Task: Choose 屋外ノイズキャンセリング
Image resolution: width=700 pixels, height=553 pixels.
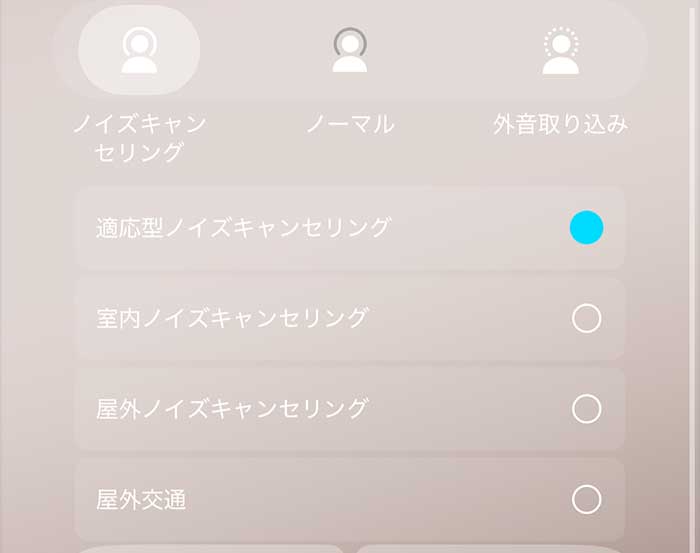Action: 586,409
